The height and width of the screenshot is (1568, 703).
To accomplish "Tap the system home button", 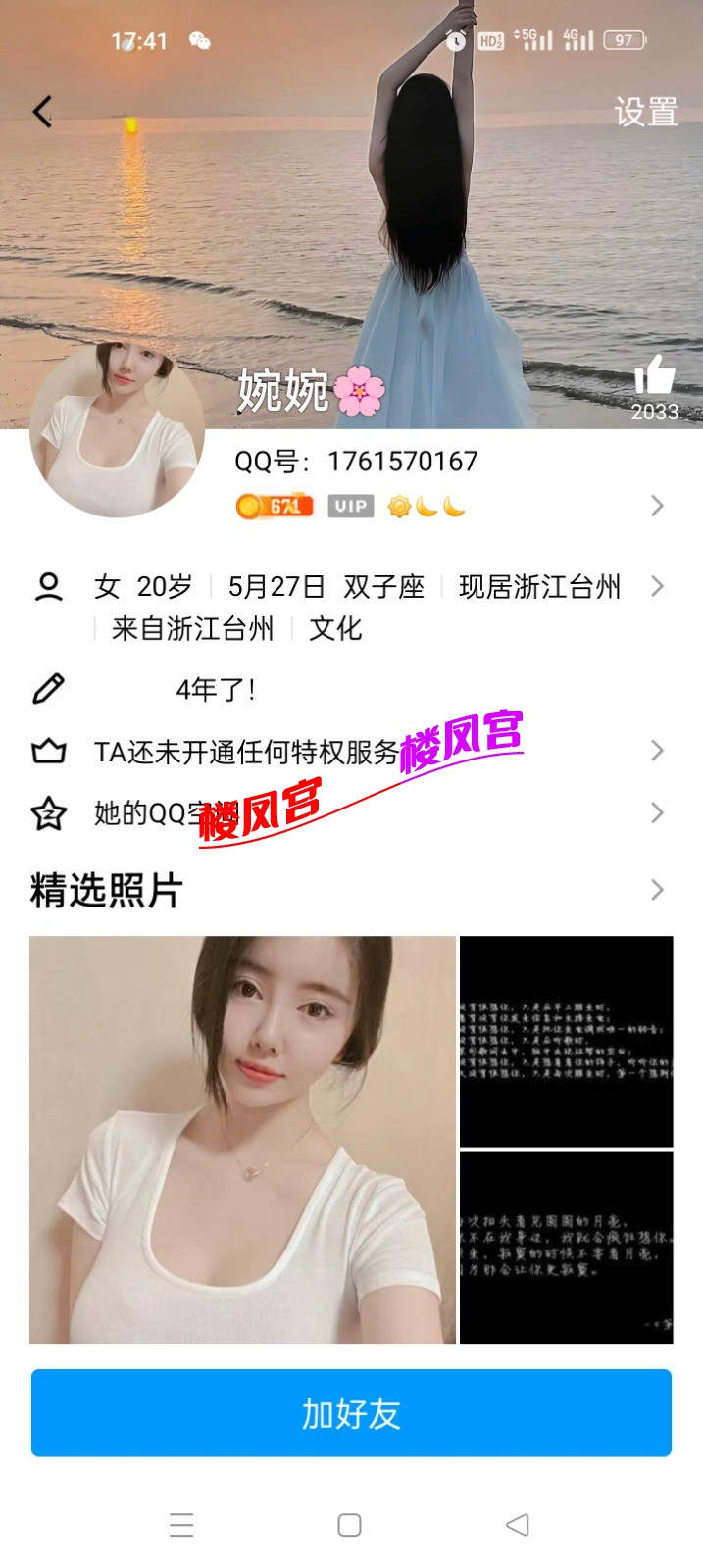I will point(349,1525).
